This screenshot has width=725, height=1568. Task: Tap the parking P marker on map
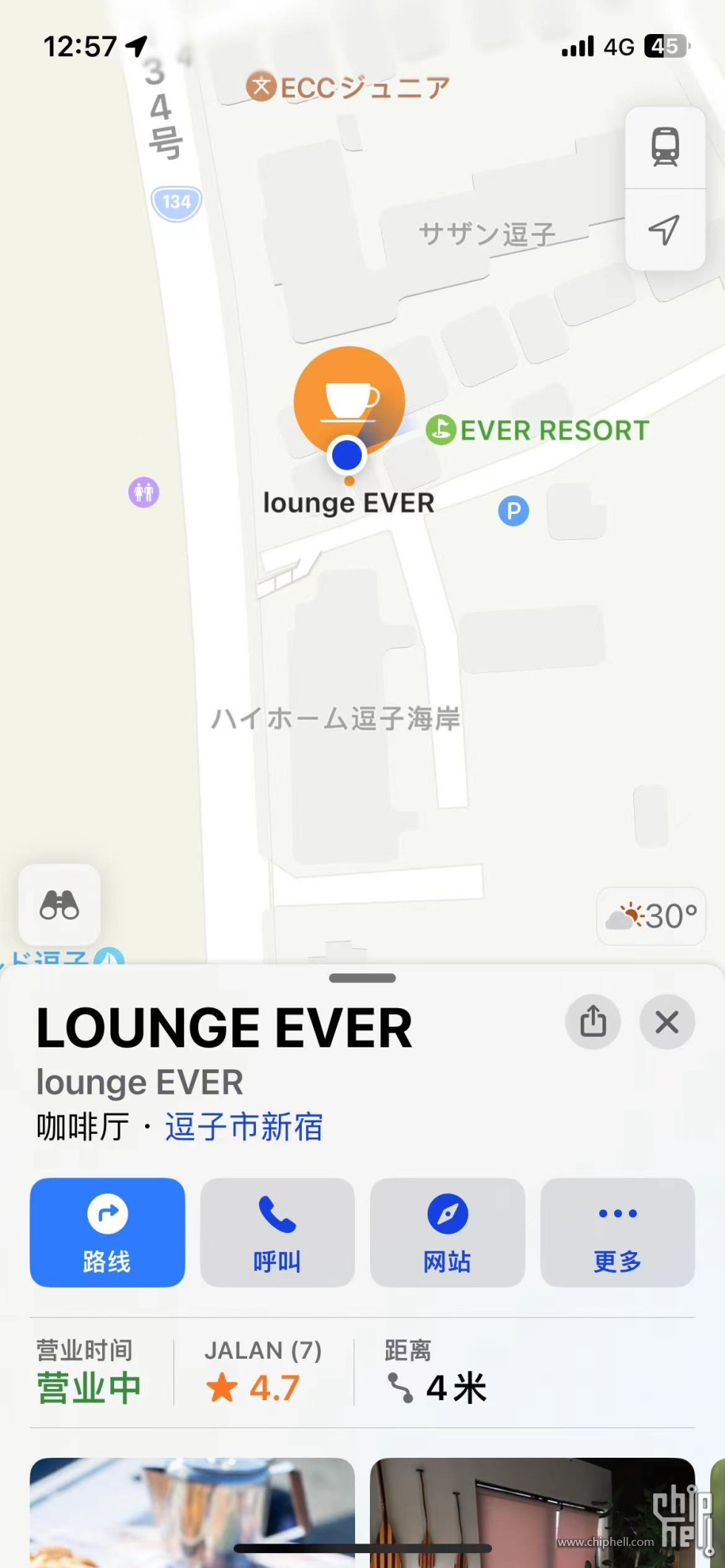pos(513,511)
